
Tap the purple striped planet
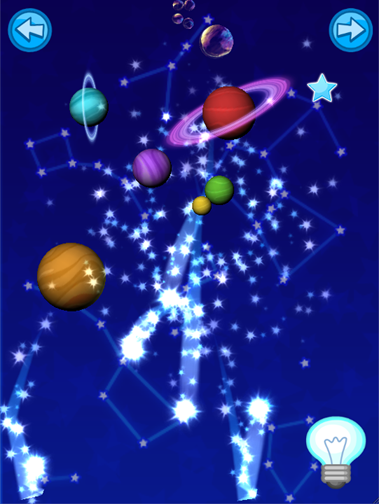tap(152, 168)
